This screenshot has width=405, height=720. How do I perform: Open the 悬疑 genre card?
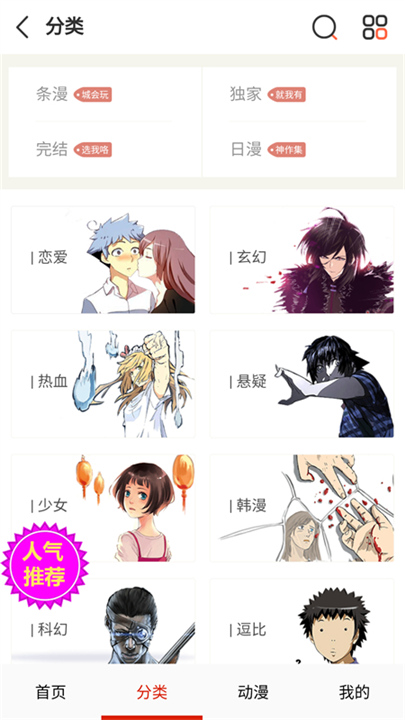[x=302, y=384]
